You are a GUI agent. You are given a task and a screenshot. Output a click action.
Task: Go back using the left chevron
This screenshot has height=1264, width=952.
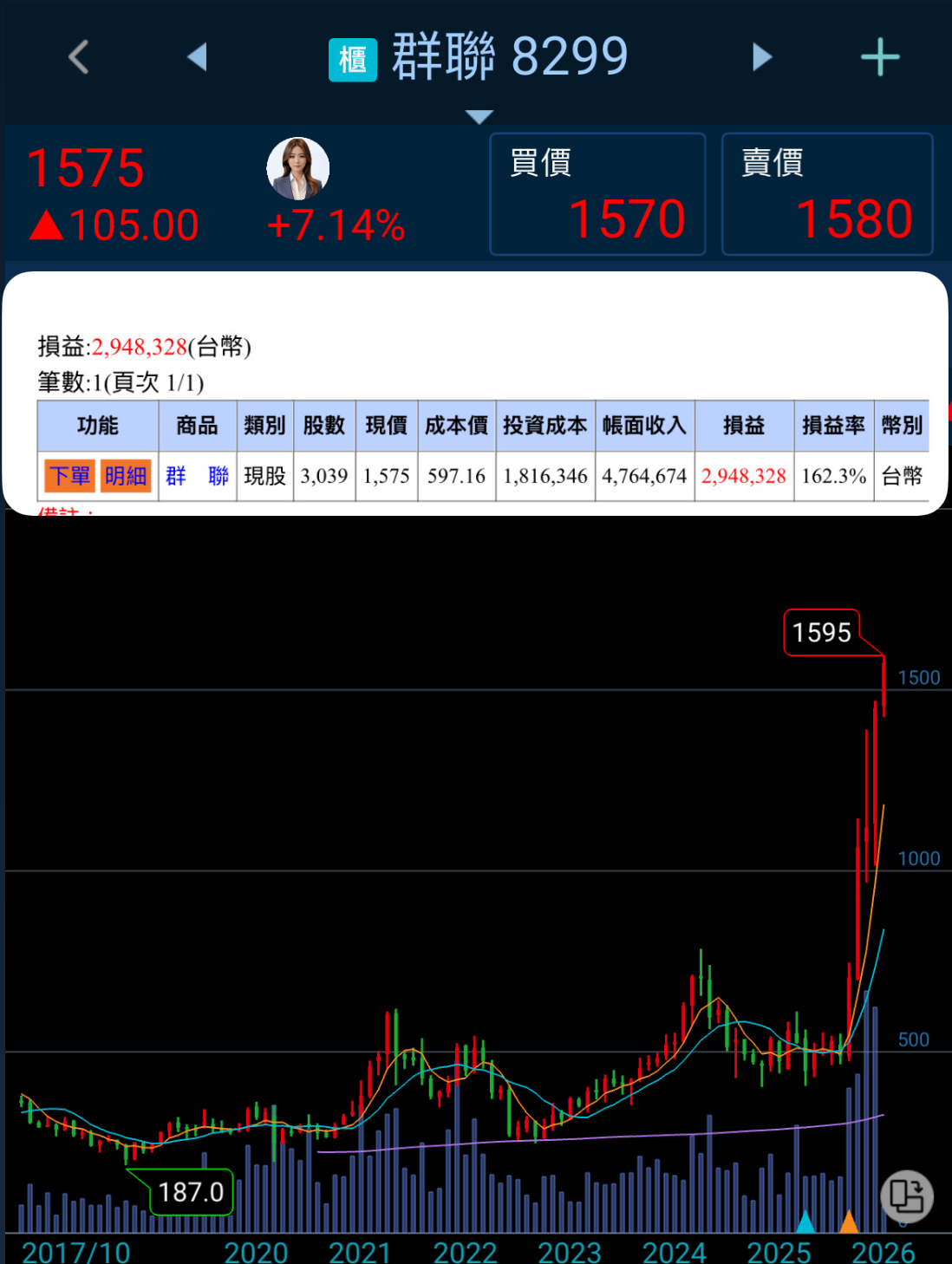click(79, 57)
